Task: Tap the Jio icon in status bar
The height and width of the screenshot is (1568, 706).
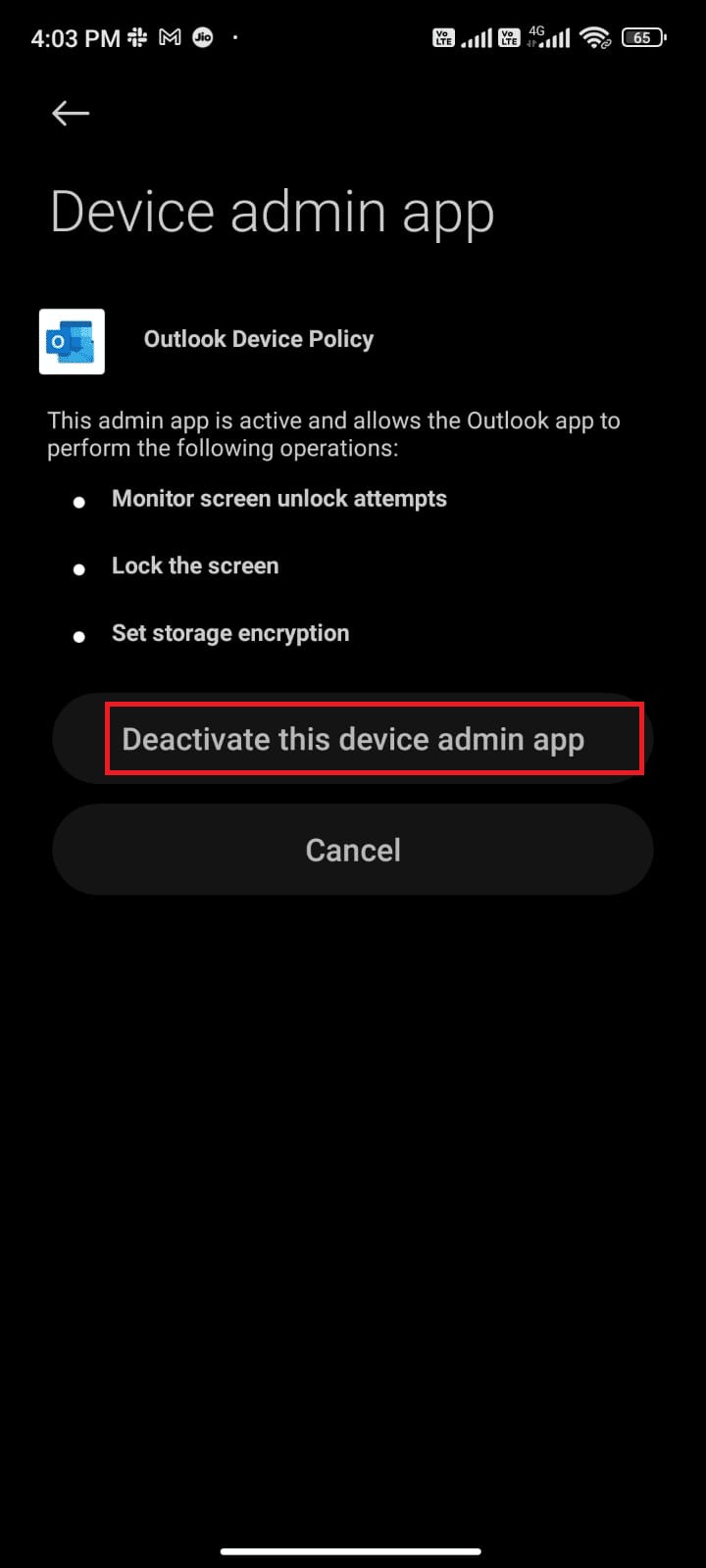Action: pos(202,36)
